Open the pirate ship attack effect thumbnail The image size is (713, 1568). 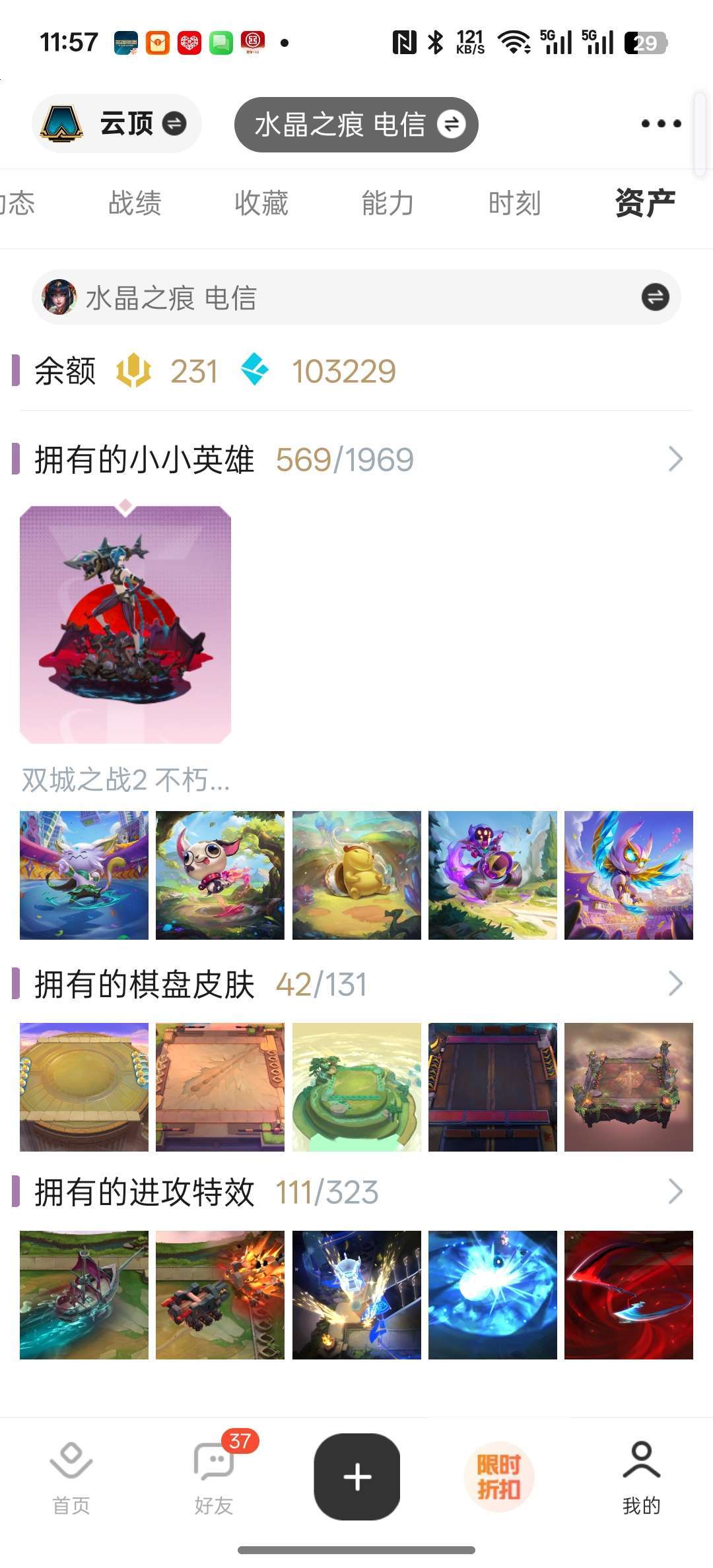[x=84, y=1295]
